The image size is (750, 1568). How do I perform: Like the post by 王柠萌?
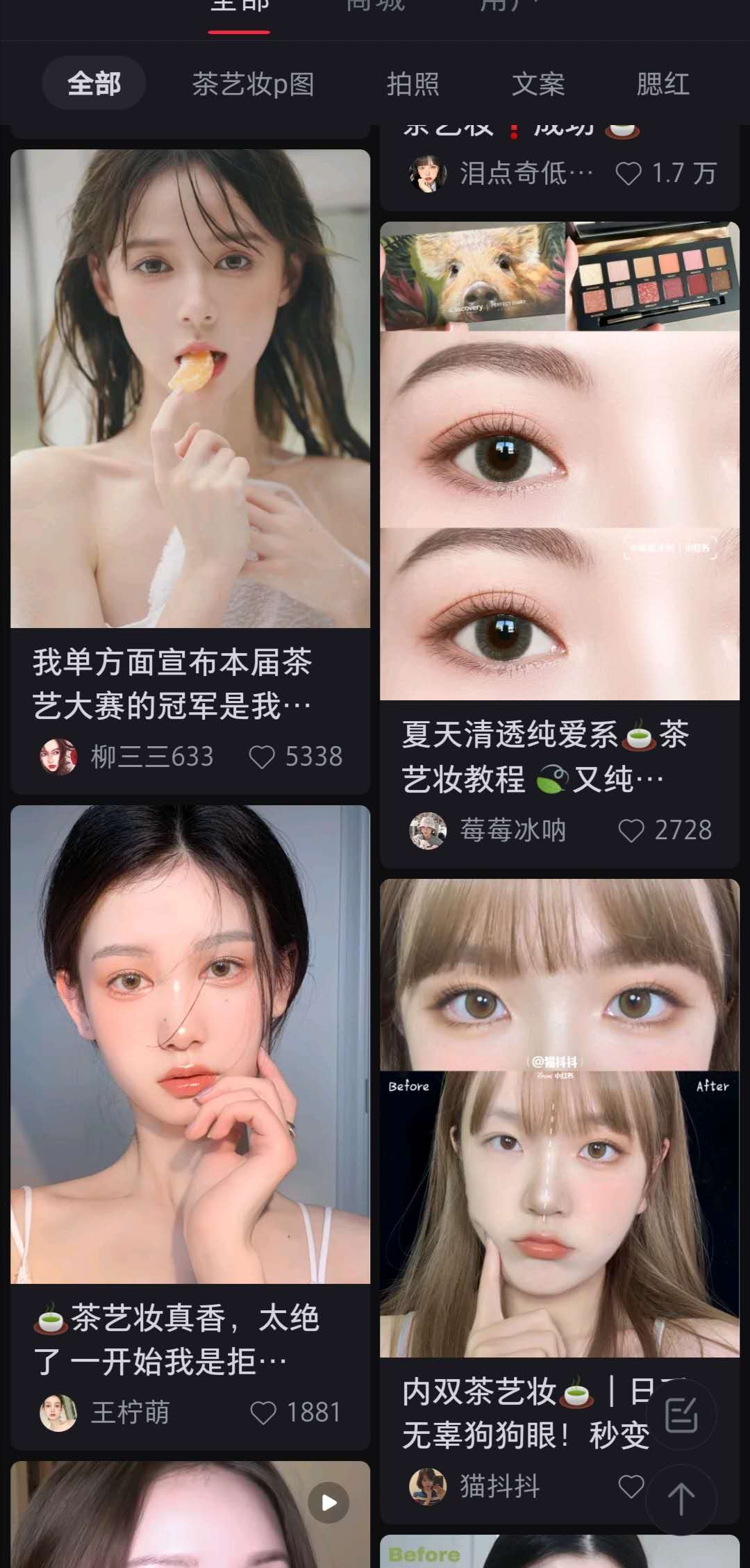(x=262, y=1412)
